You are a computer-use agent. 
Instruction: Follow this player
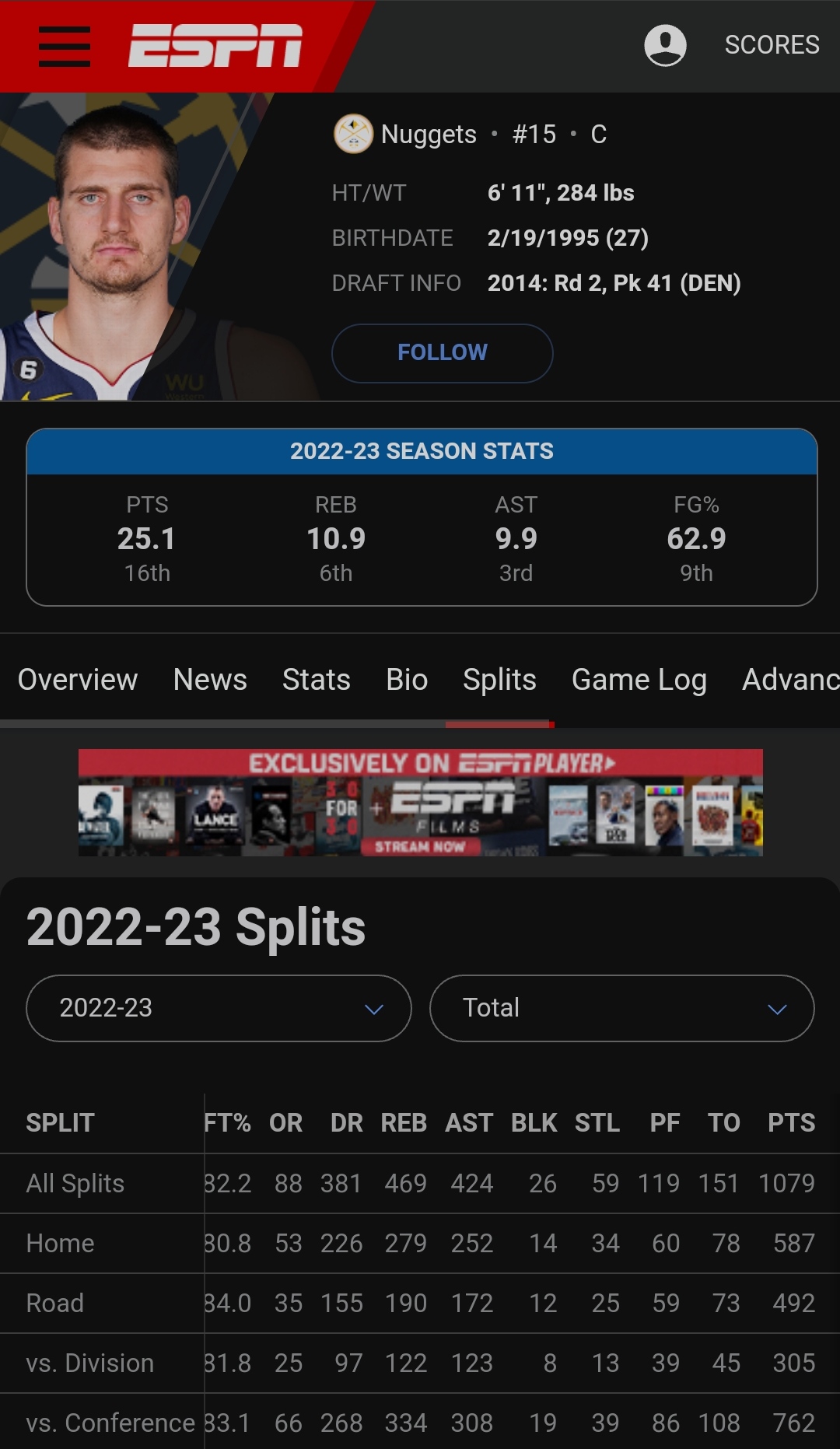pyautogui.click(x=442, y=353)
